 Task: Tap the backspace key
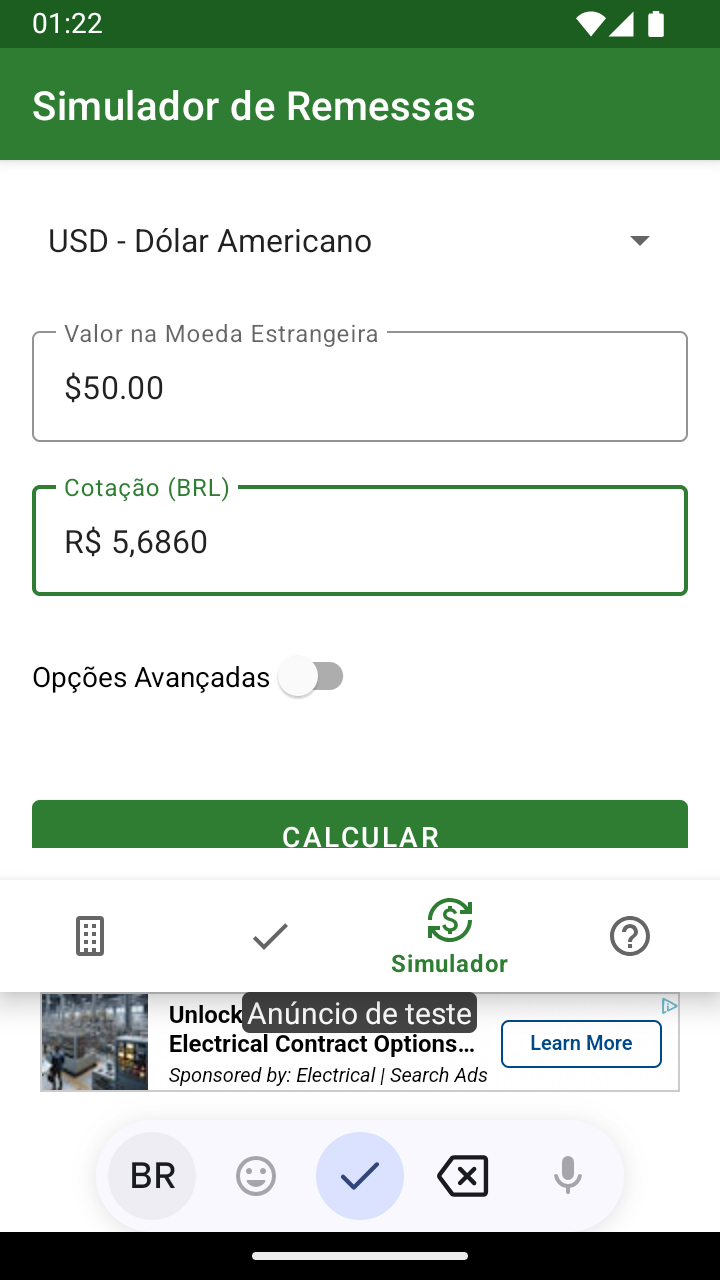[463, 1176]
